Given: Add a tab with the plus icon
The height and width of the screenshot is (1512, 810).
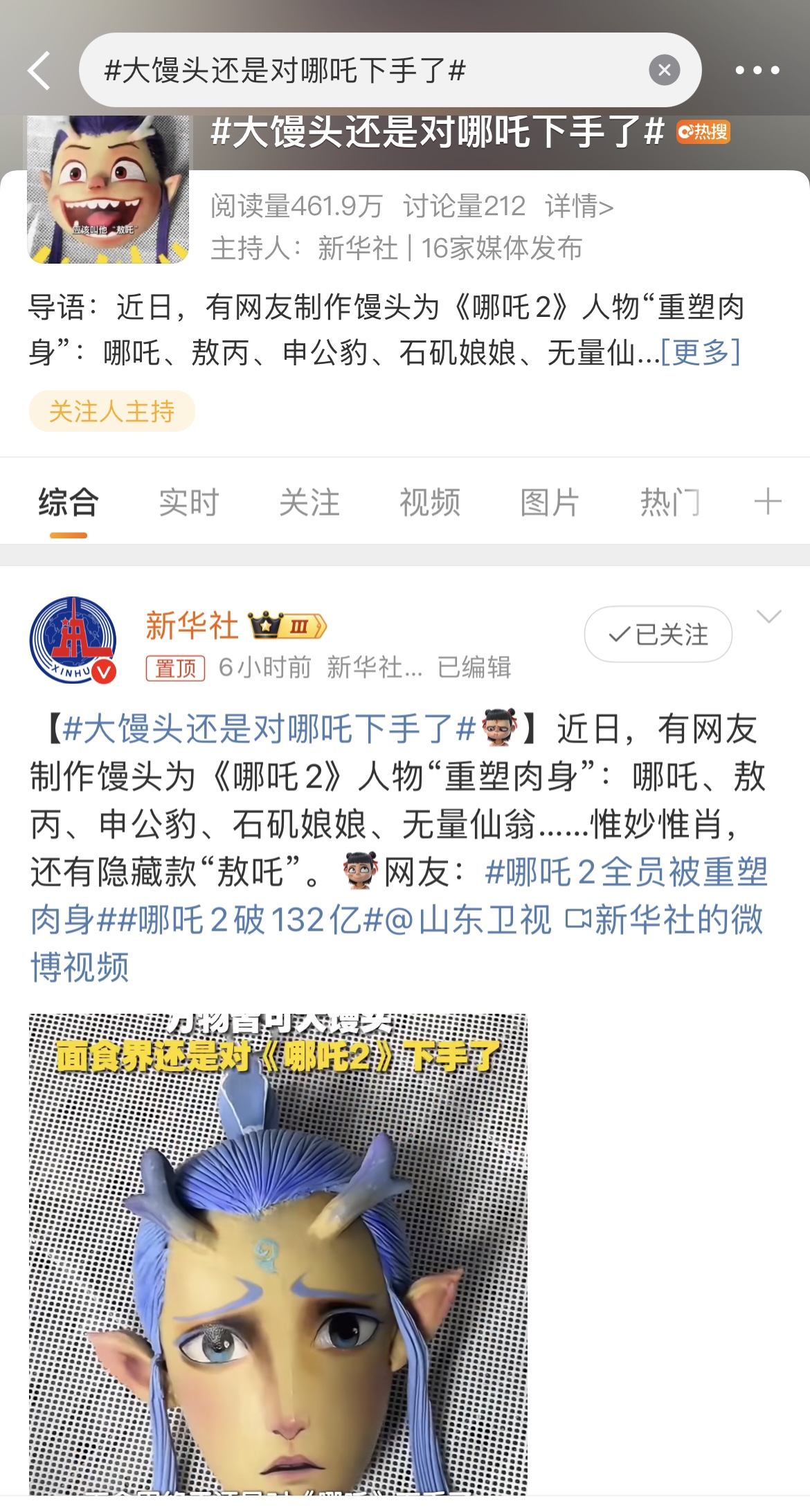Looking at the screenshot, I should pos(767,502).
